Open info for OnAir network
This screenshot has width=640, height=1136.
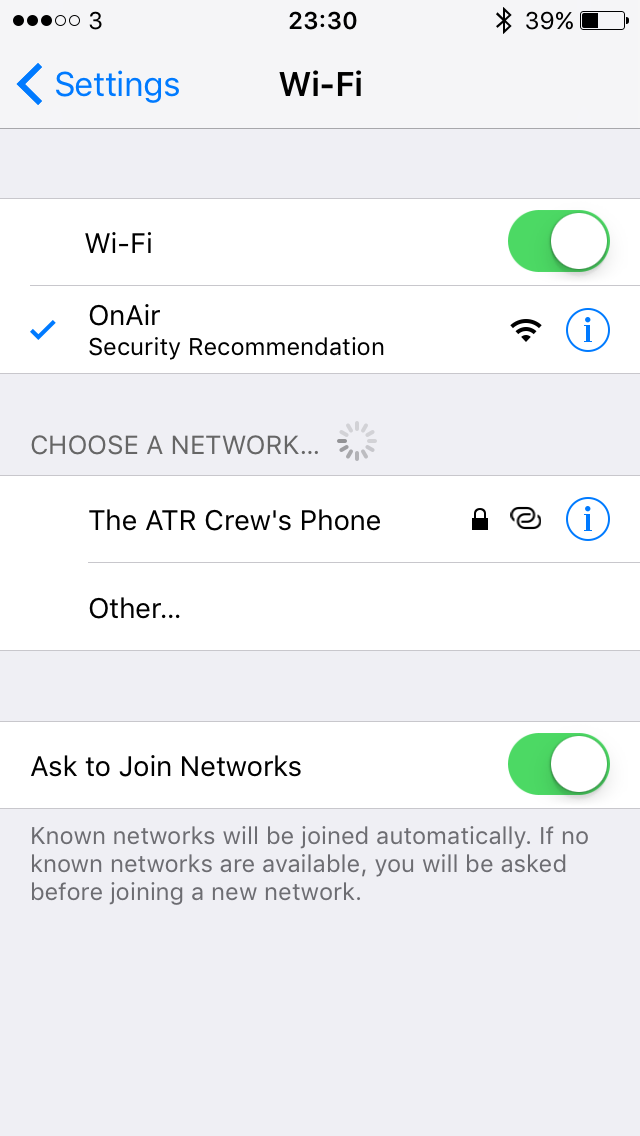click(x=587, y=329)
